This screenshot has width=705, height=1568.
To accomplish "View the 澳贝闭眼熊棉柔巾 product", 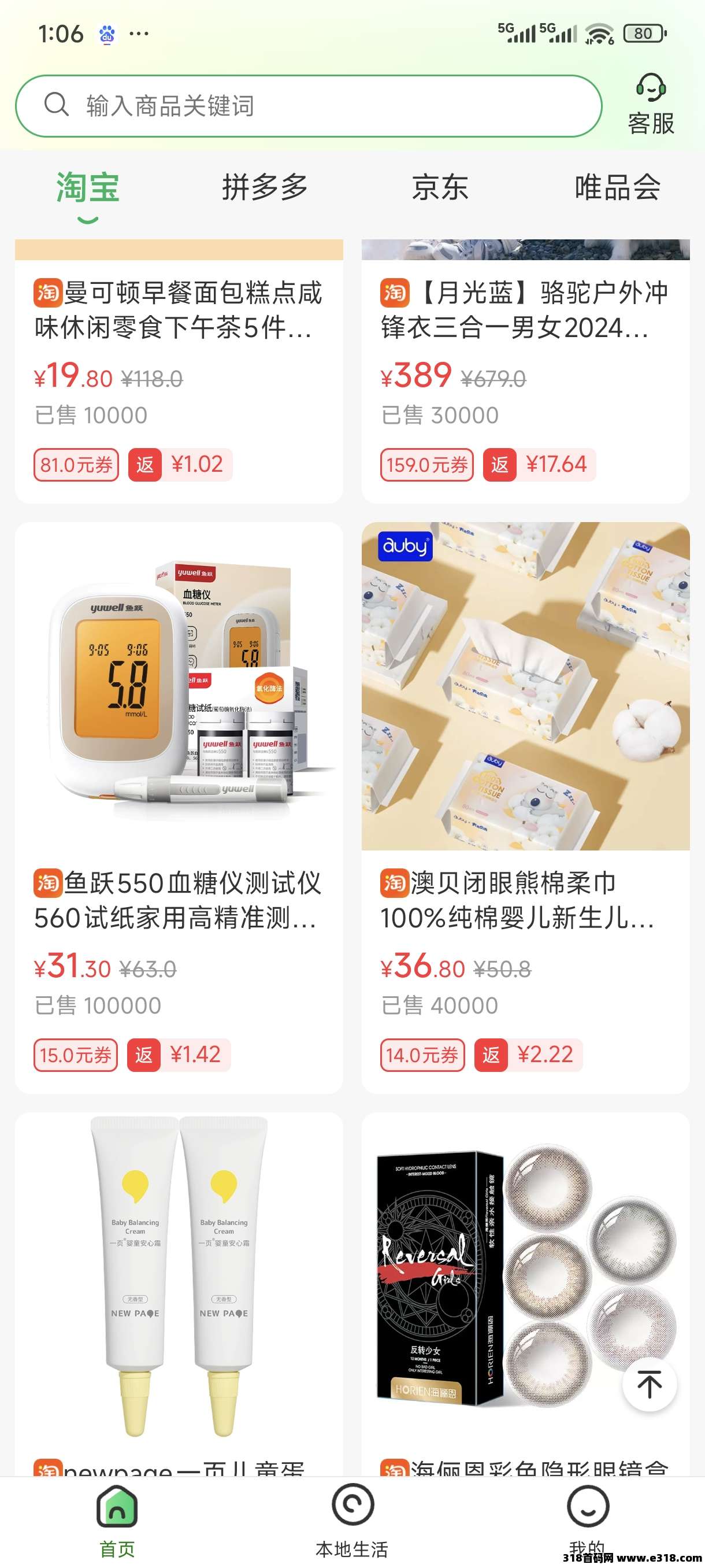I will (x=525, y=792).
